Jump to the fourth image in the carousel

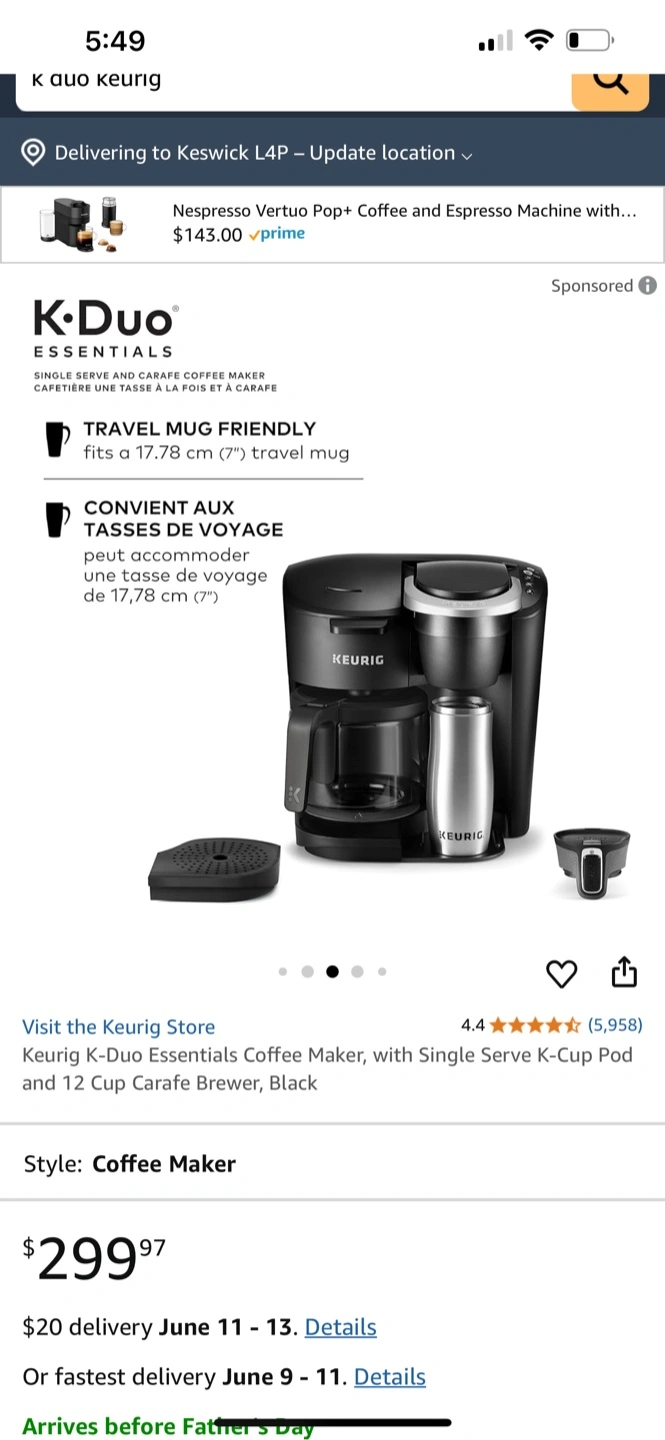357,971
